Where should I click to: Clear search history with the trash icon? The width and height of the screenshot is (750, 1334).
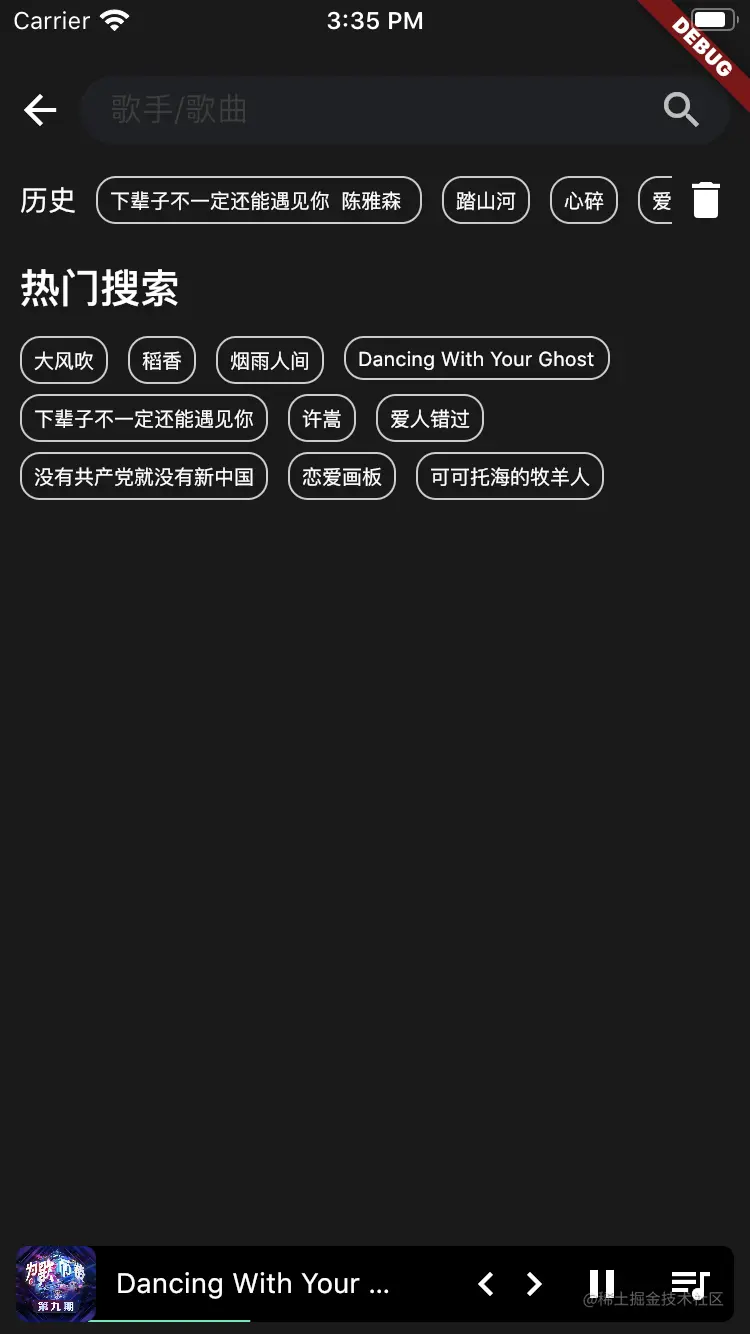pos(706,200)
